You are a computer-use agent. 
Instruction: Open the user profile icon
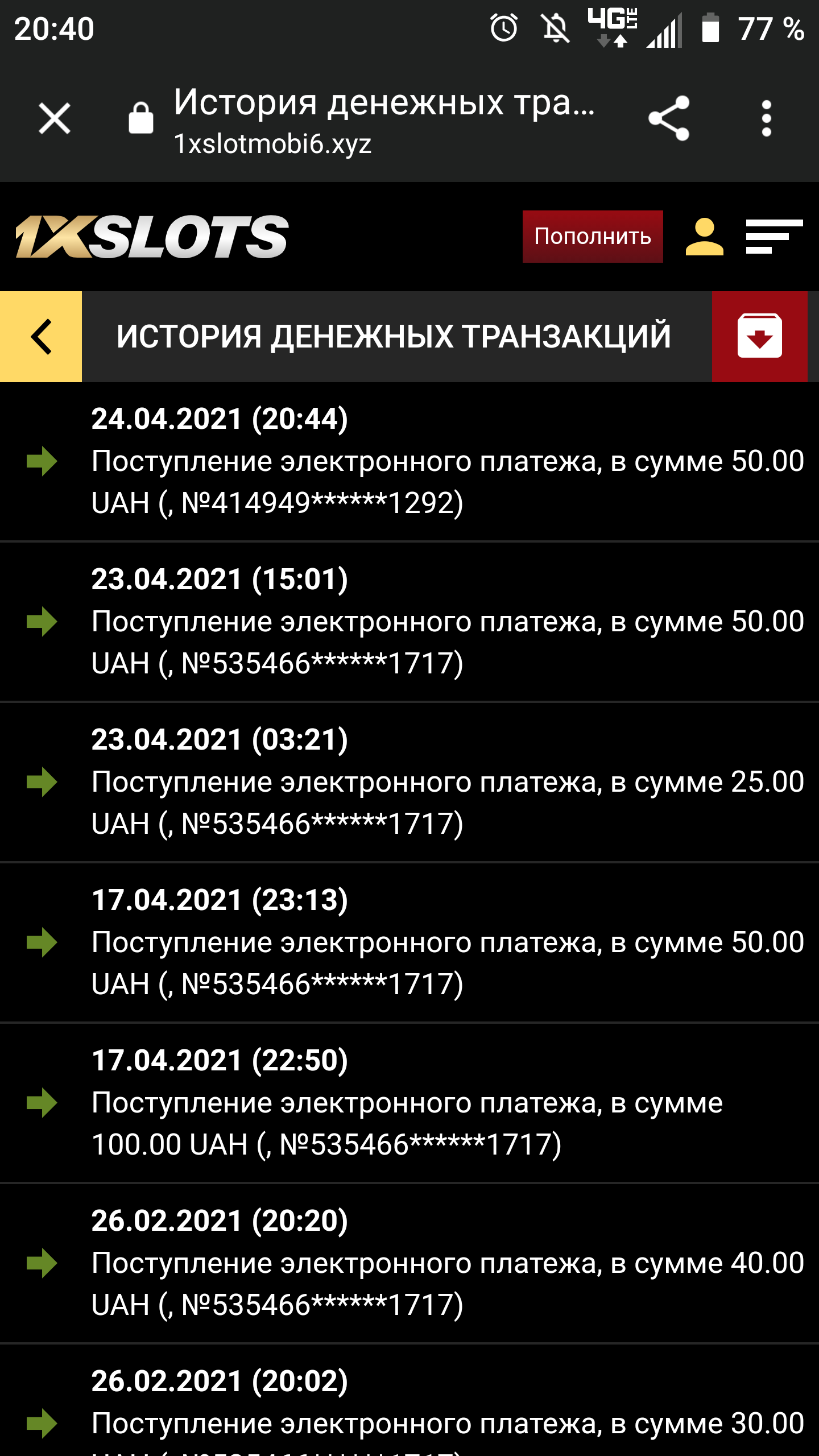tap(704, 237)
